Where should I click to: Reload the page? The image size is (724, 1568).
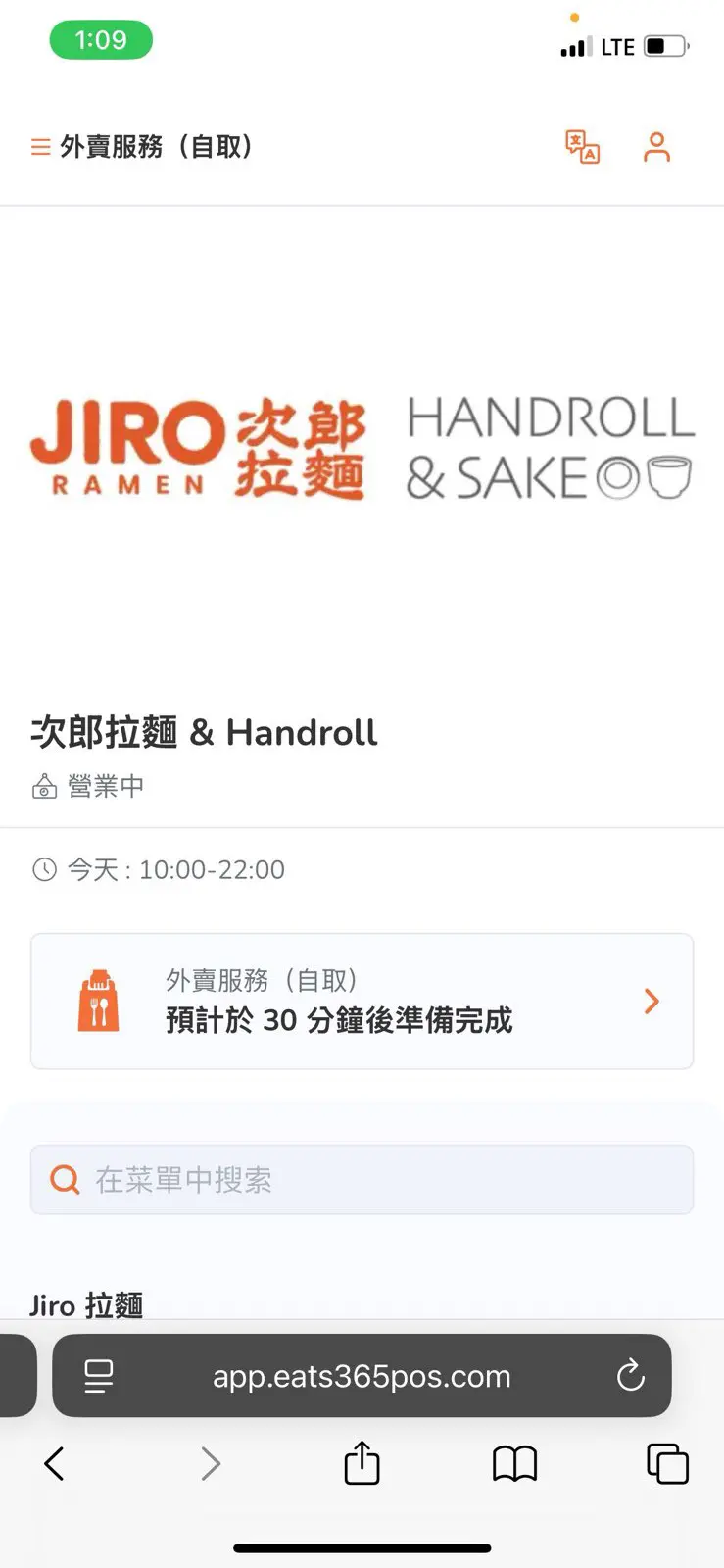coord(631,1375)
